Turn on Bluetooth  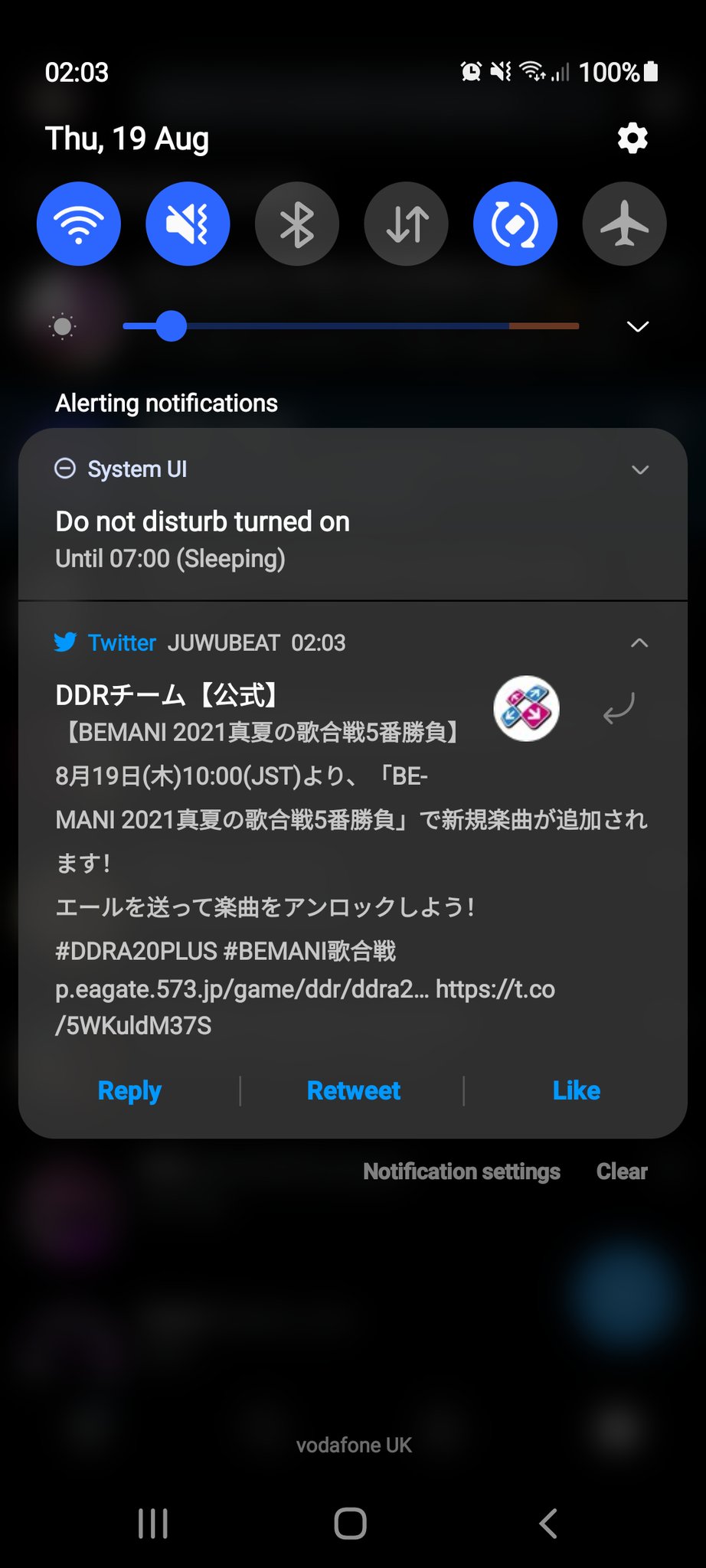point(297,224)
